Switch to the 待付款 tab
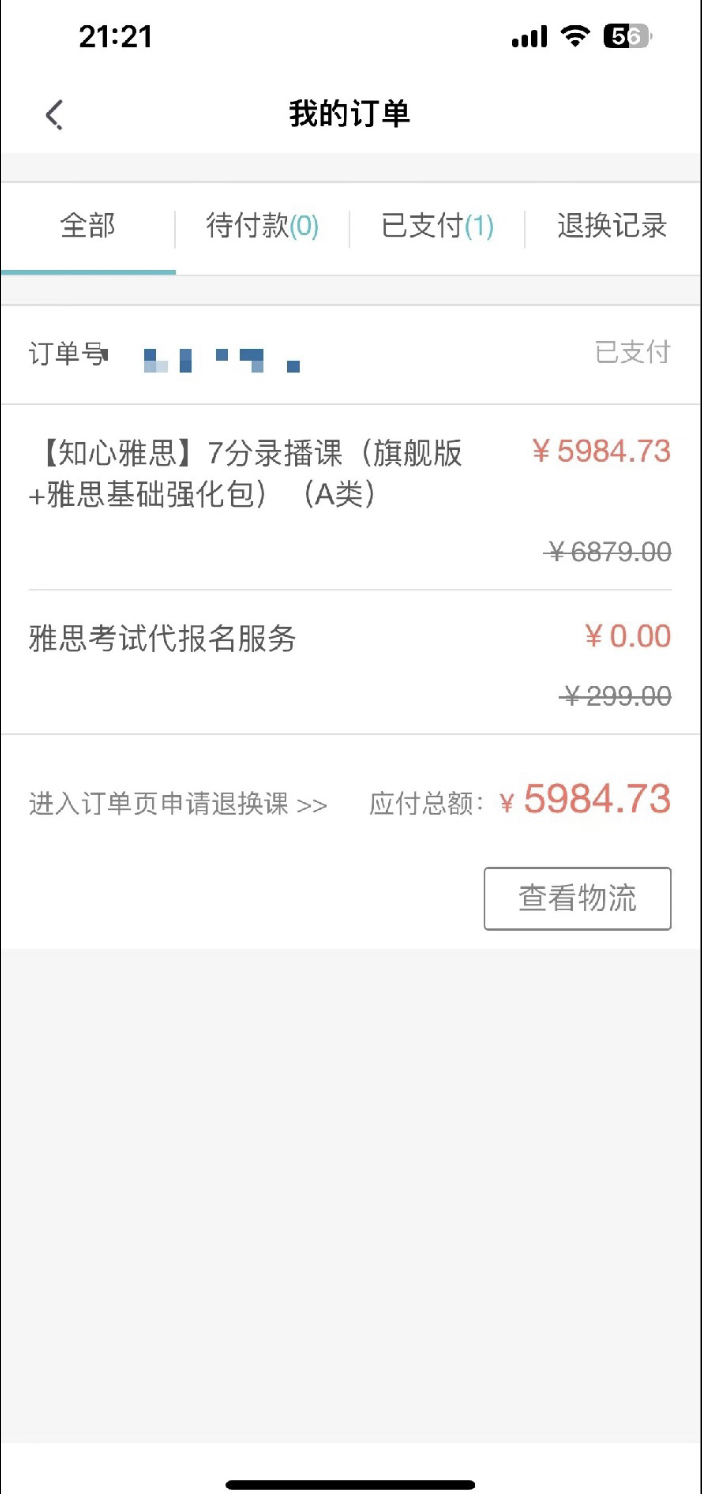The width and height of the screenshot is (702, 1494). pos(262,227)
